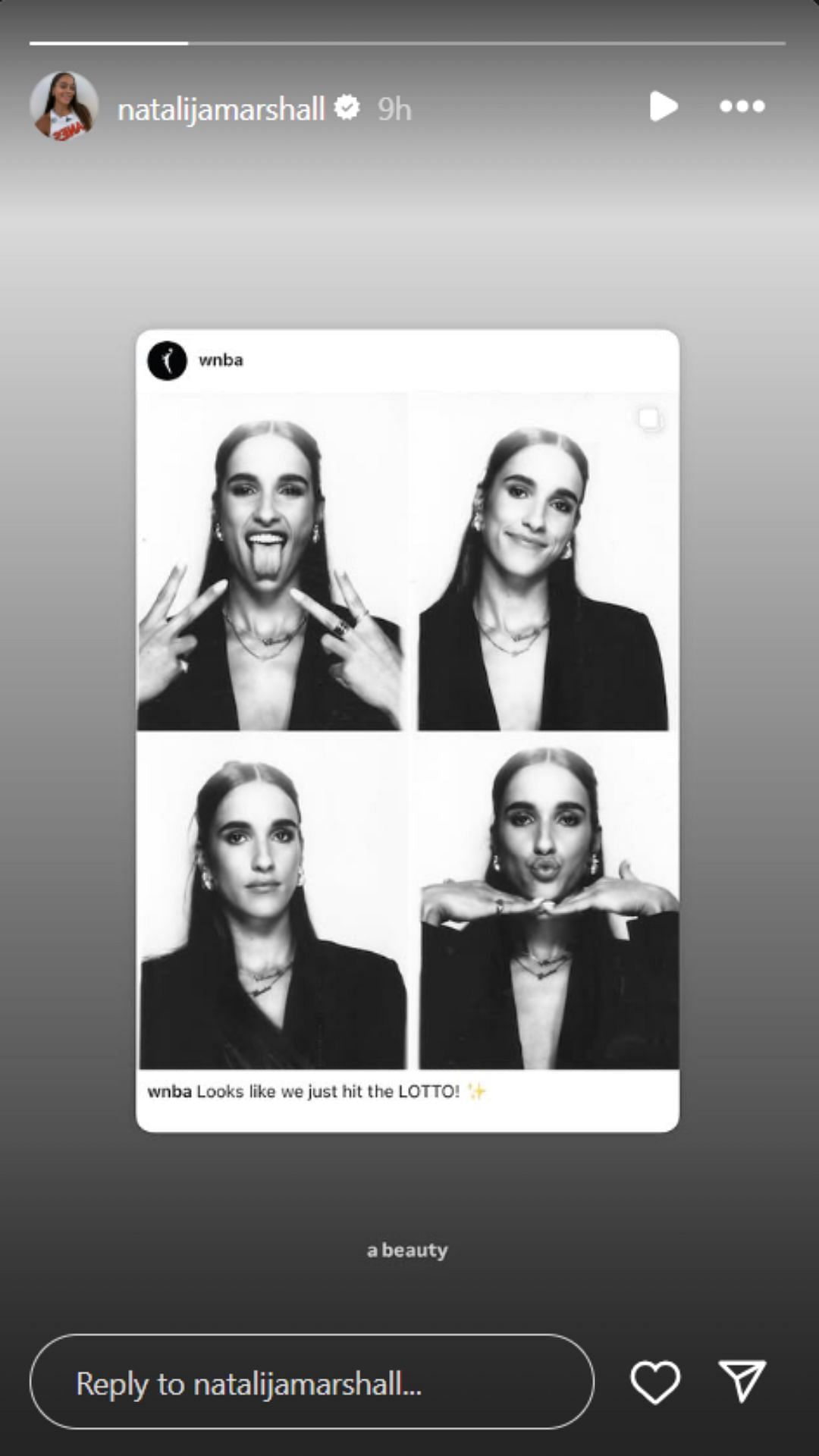Open the natalijamarshall username link
This screenshot has width=819, height=1456.
click(x=221, y=109)
